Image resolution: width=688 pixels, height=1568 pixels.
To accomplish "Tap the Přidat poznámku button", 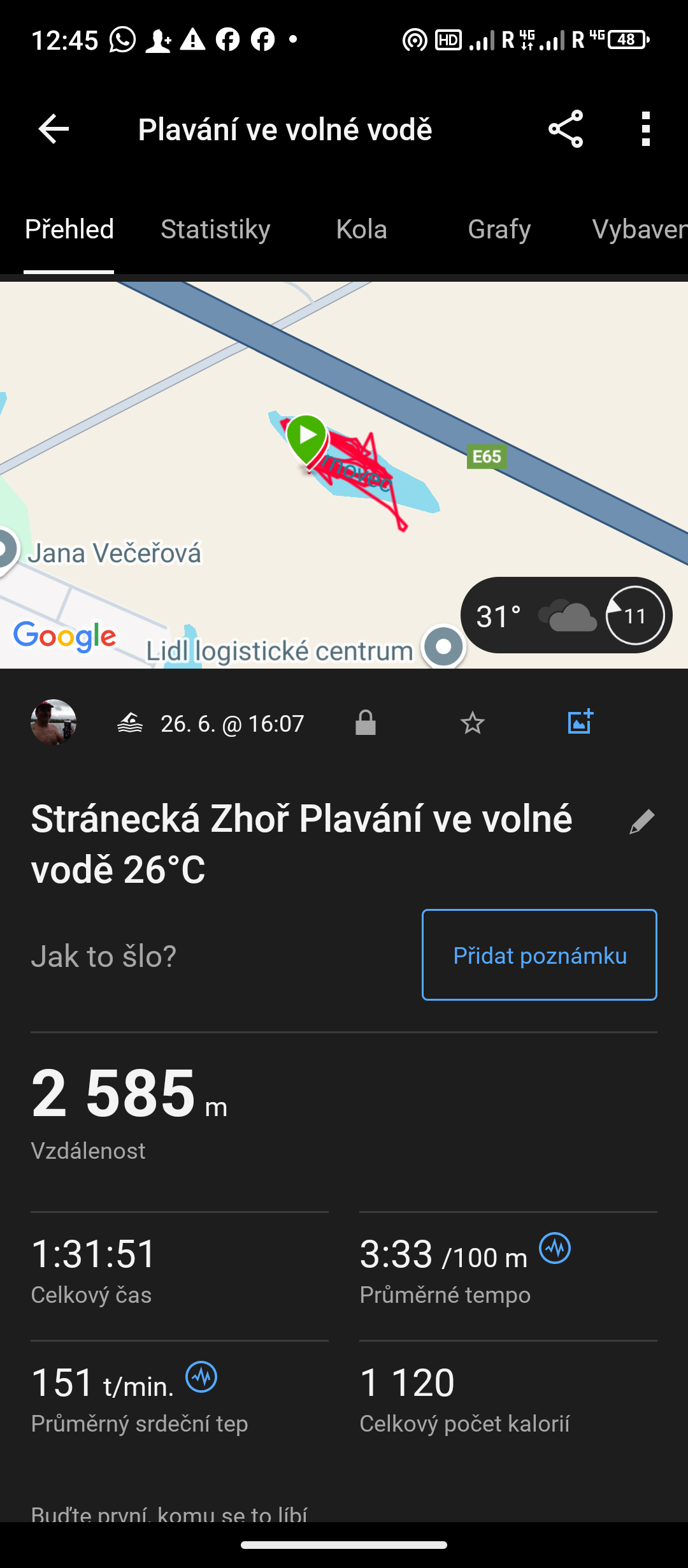I will pos(539,955).
